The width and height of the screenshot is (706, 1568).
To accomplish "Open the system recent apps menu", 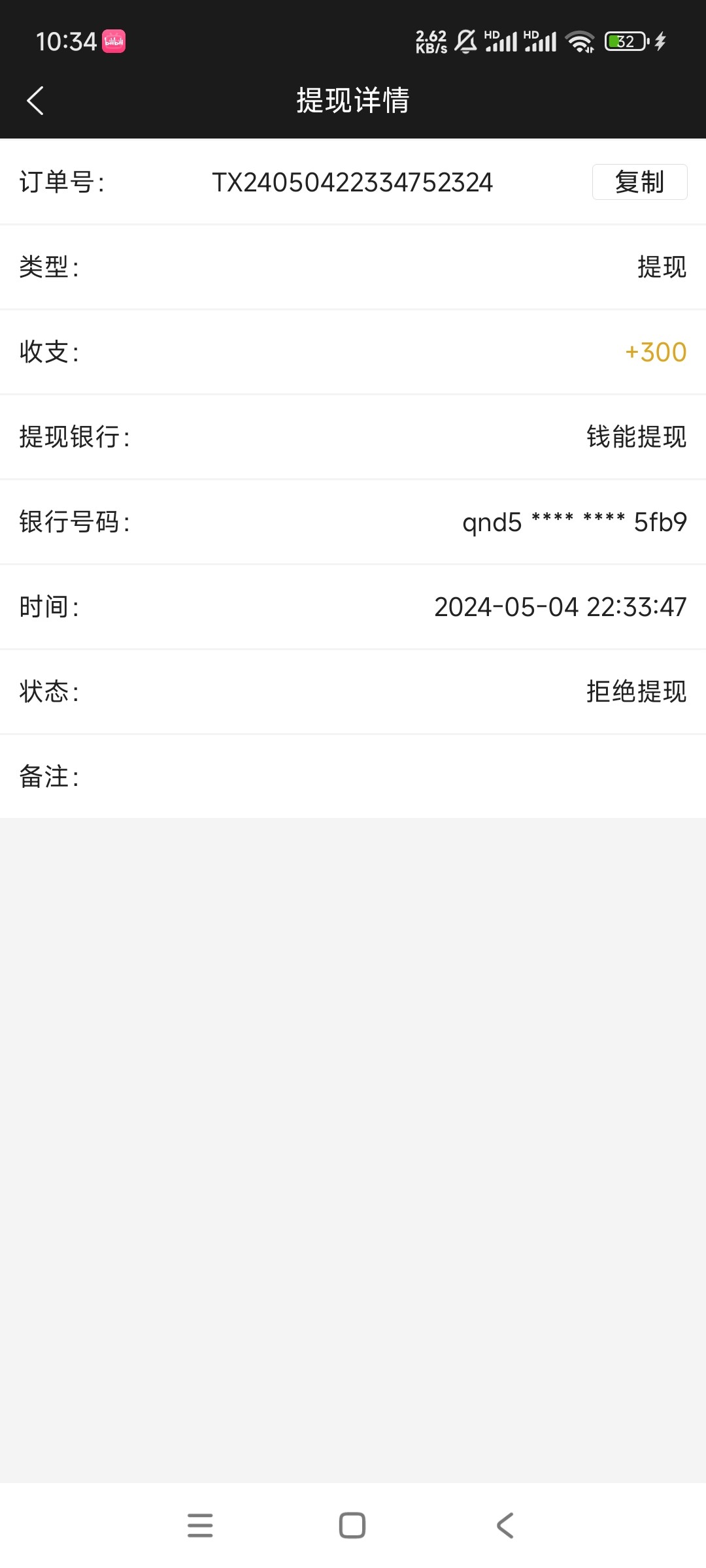I will coord(200,1526).
